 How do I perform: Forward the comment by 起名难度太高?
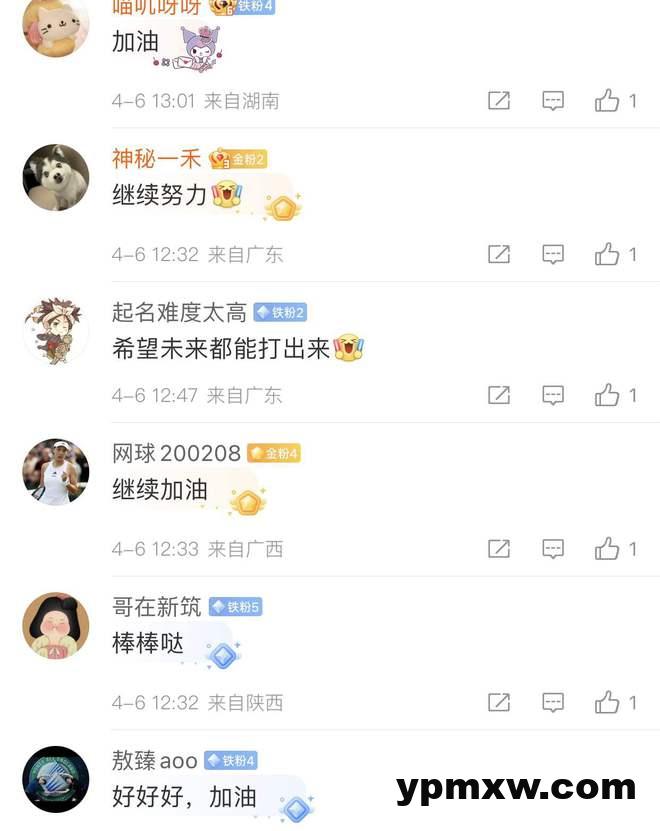[499, 395]
